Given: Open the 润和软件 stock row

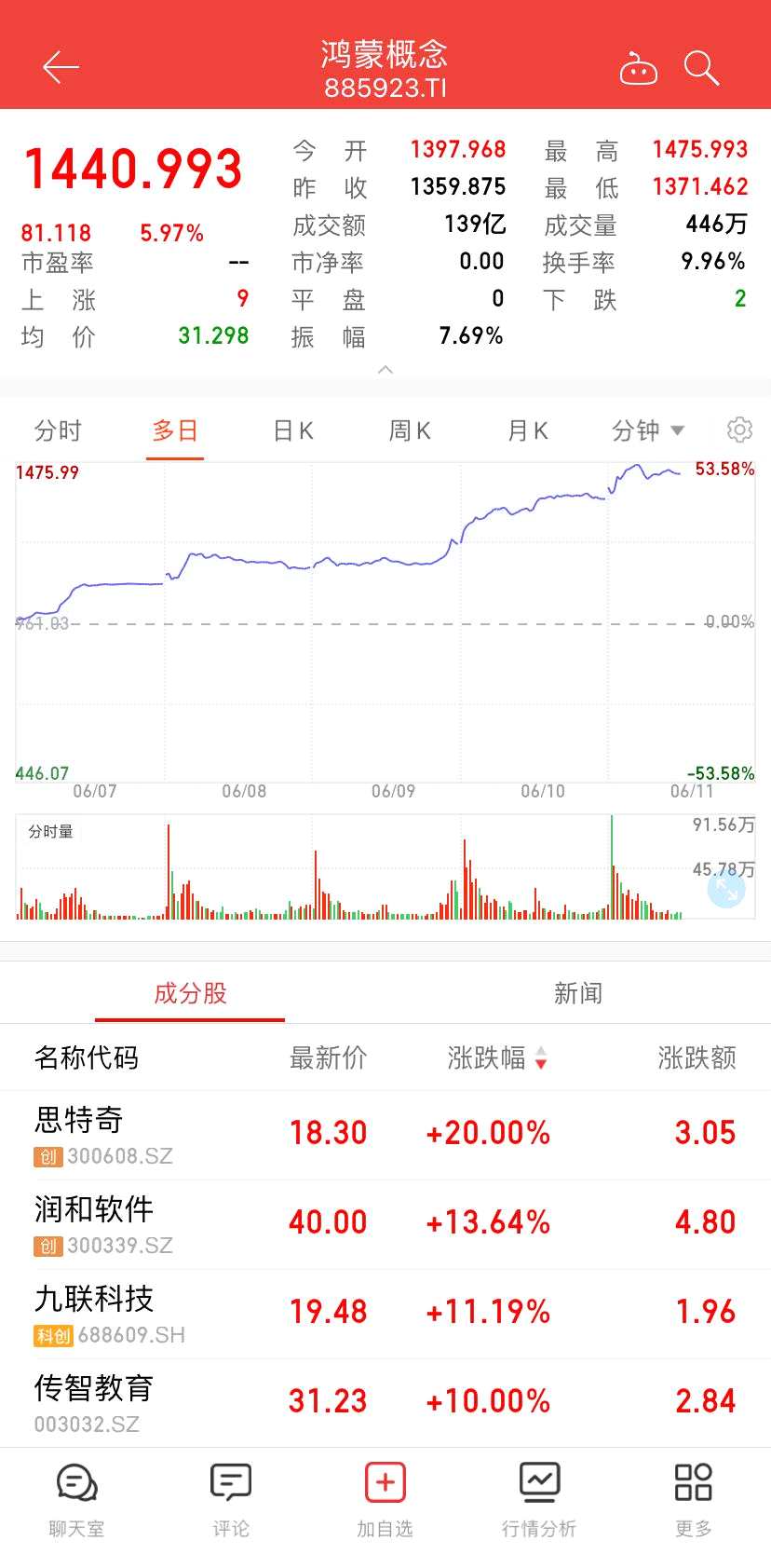Looking at the screenshot, I should click(x=385, y=1223).
